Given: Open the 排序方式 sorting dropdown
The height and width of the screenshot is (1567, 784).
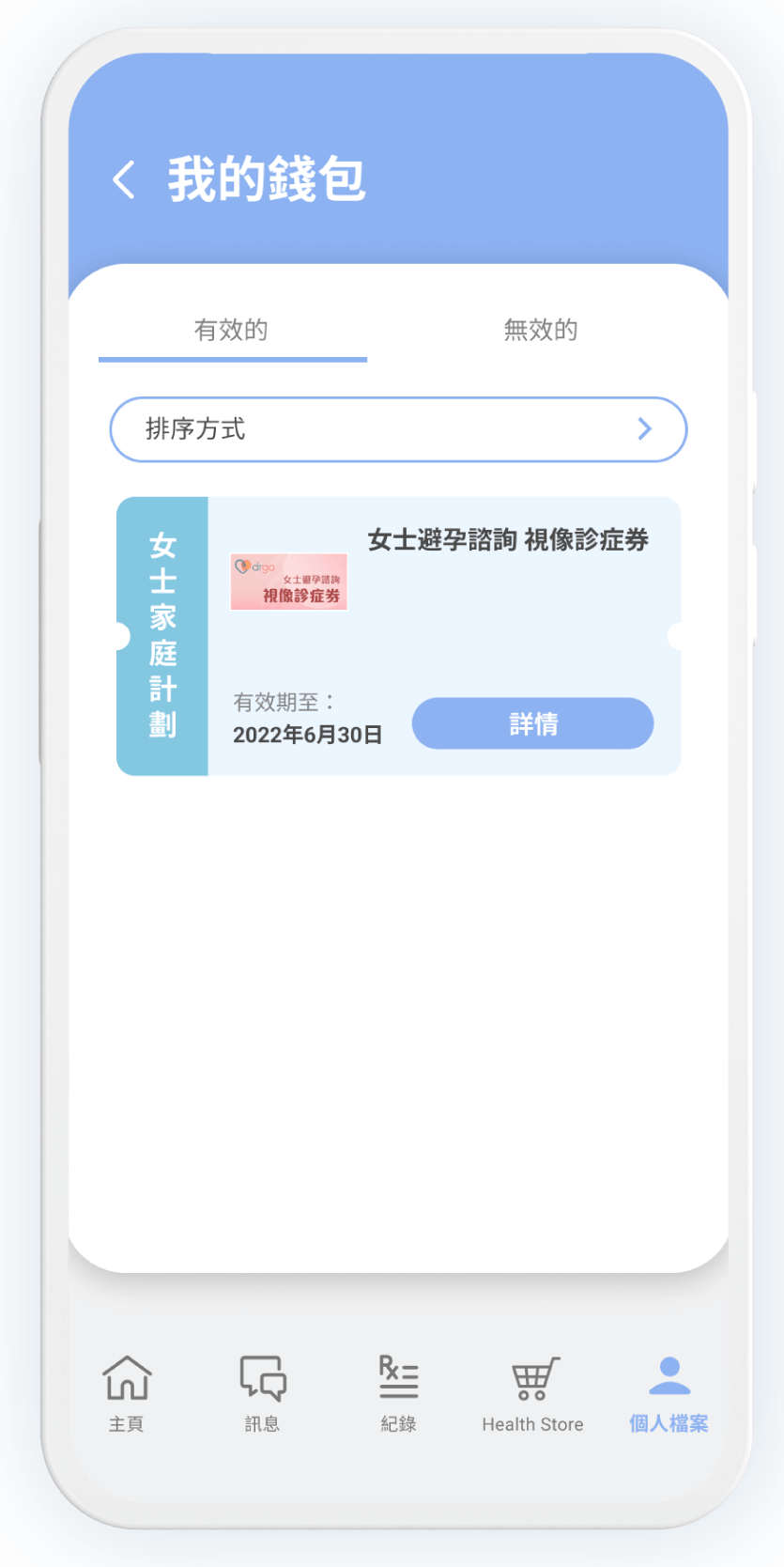Looking at the screenshot, I should point(398,429).
